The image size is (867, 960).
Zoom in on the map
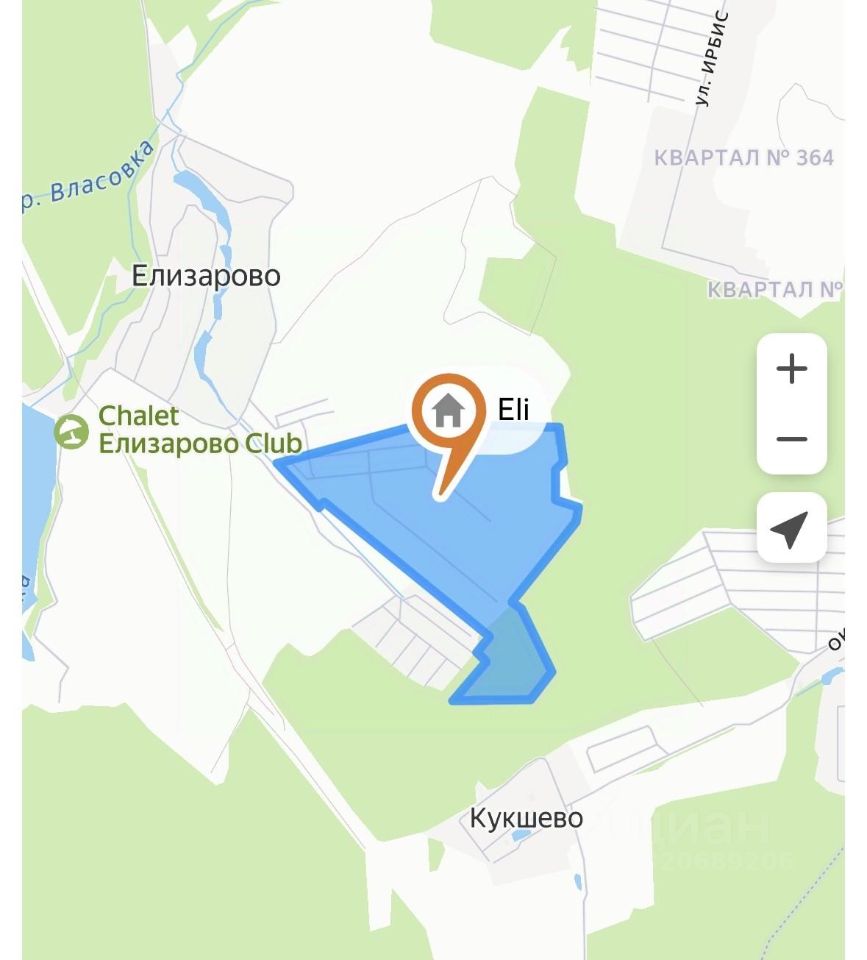[791, 369]
